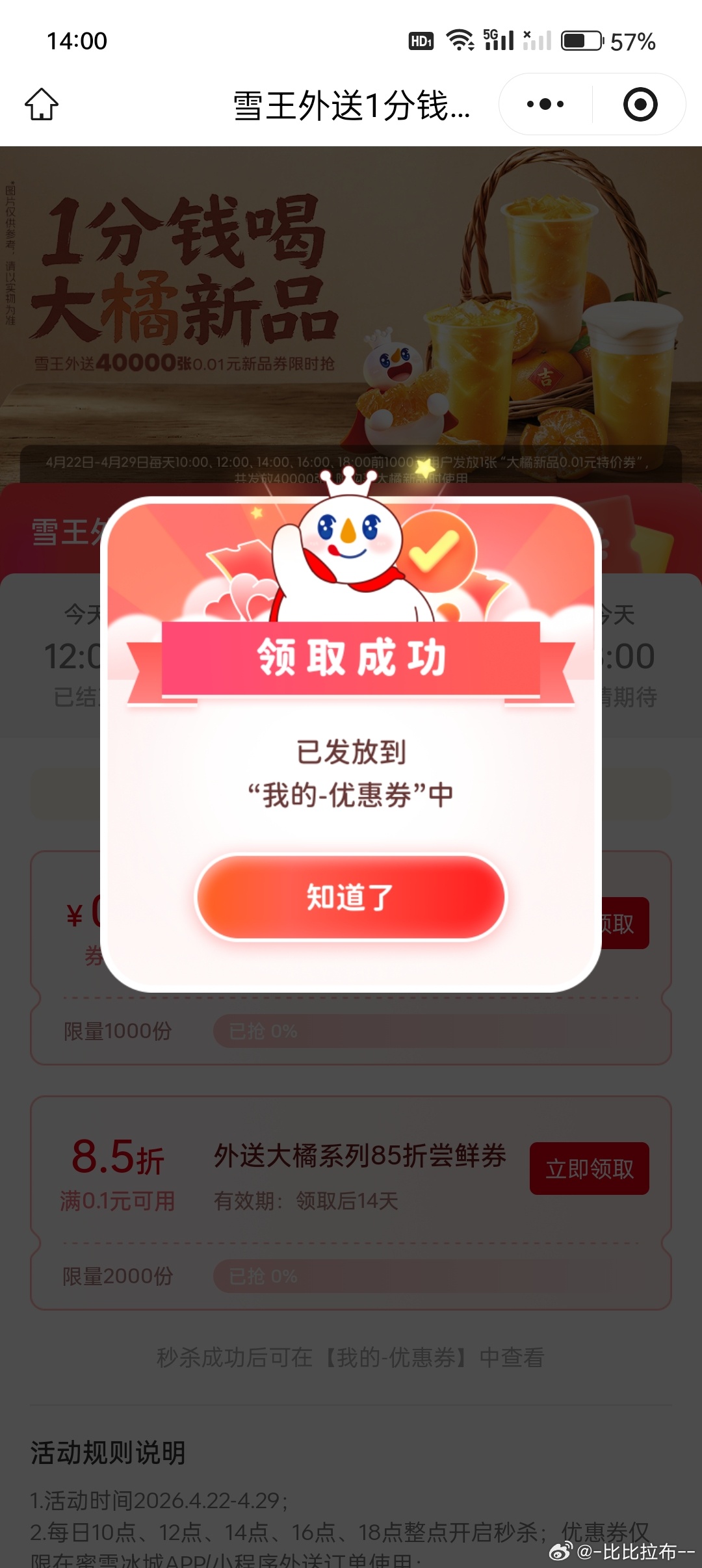Go to the mini program home icon
Image resolution: width=702 pixels, height=1568 pixels.
pos(42,105)
